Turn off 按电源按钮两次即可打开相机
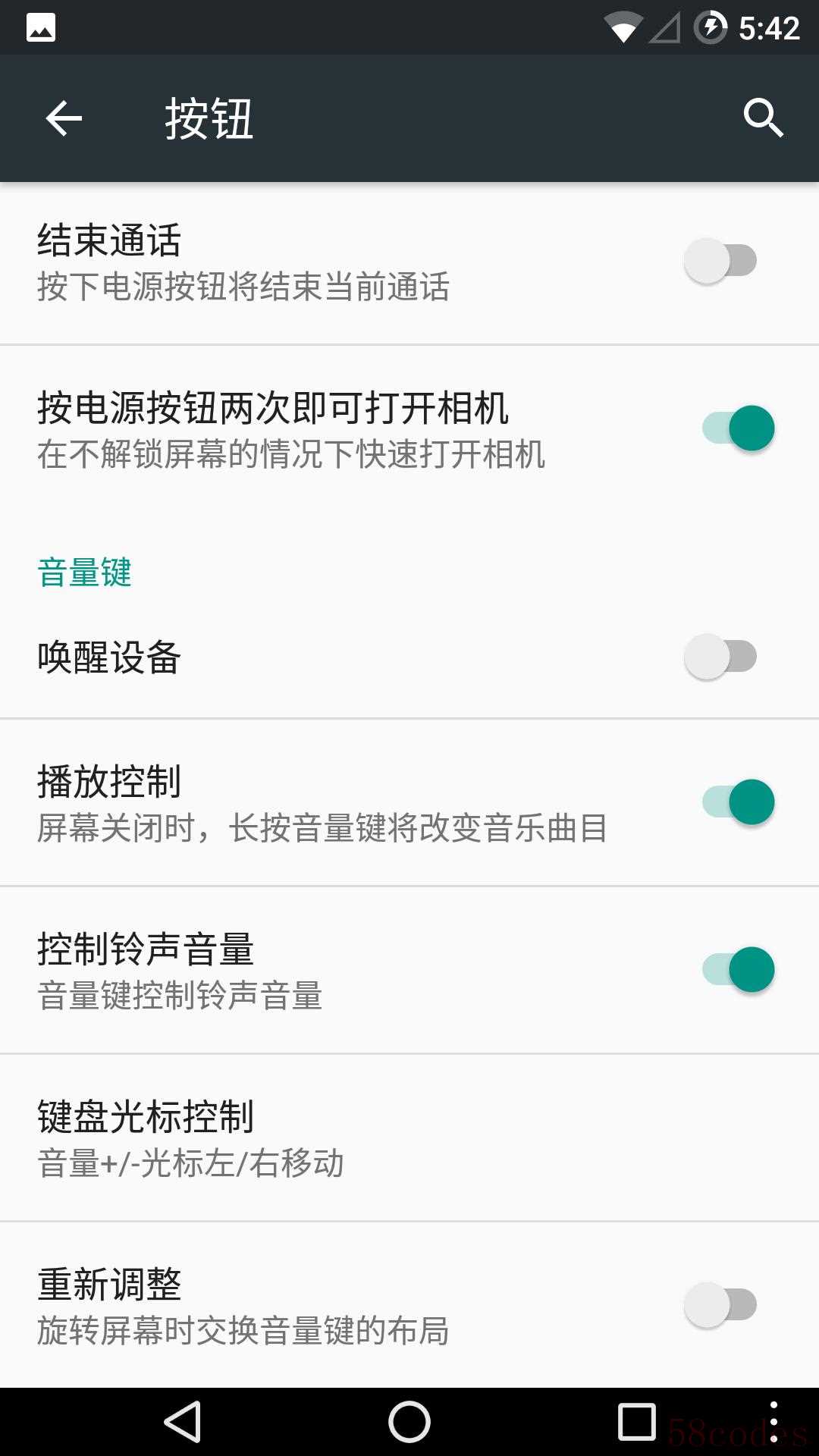 pos(738,428)
